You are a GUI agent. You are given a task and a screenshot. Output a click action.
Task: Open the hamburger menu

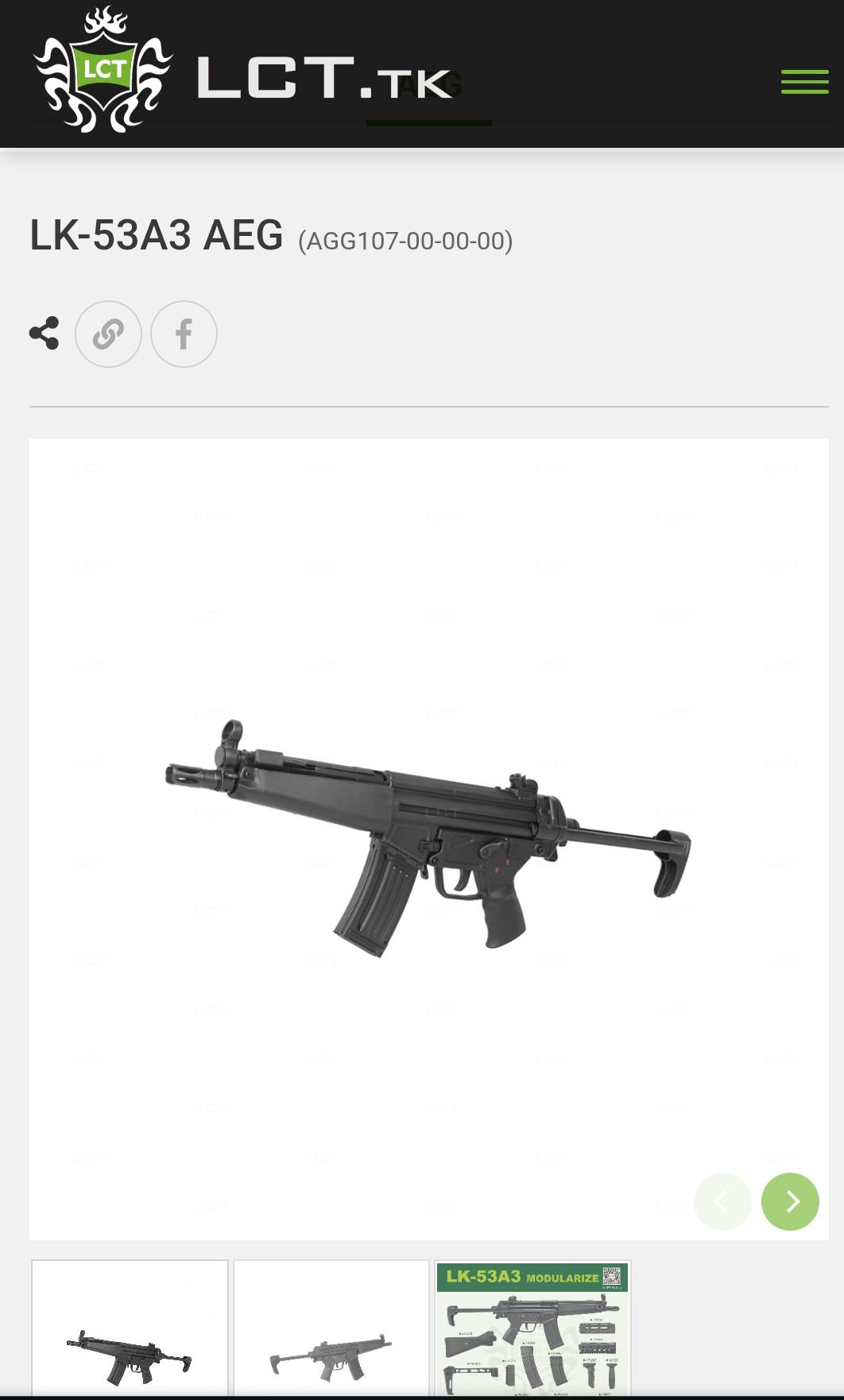(804, 82)
